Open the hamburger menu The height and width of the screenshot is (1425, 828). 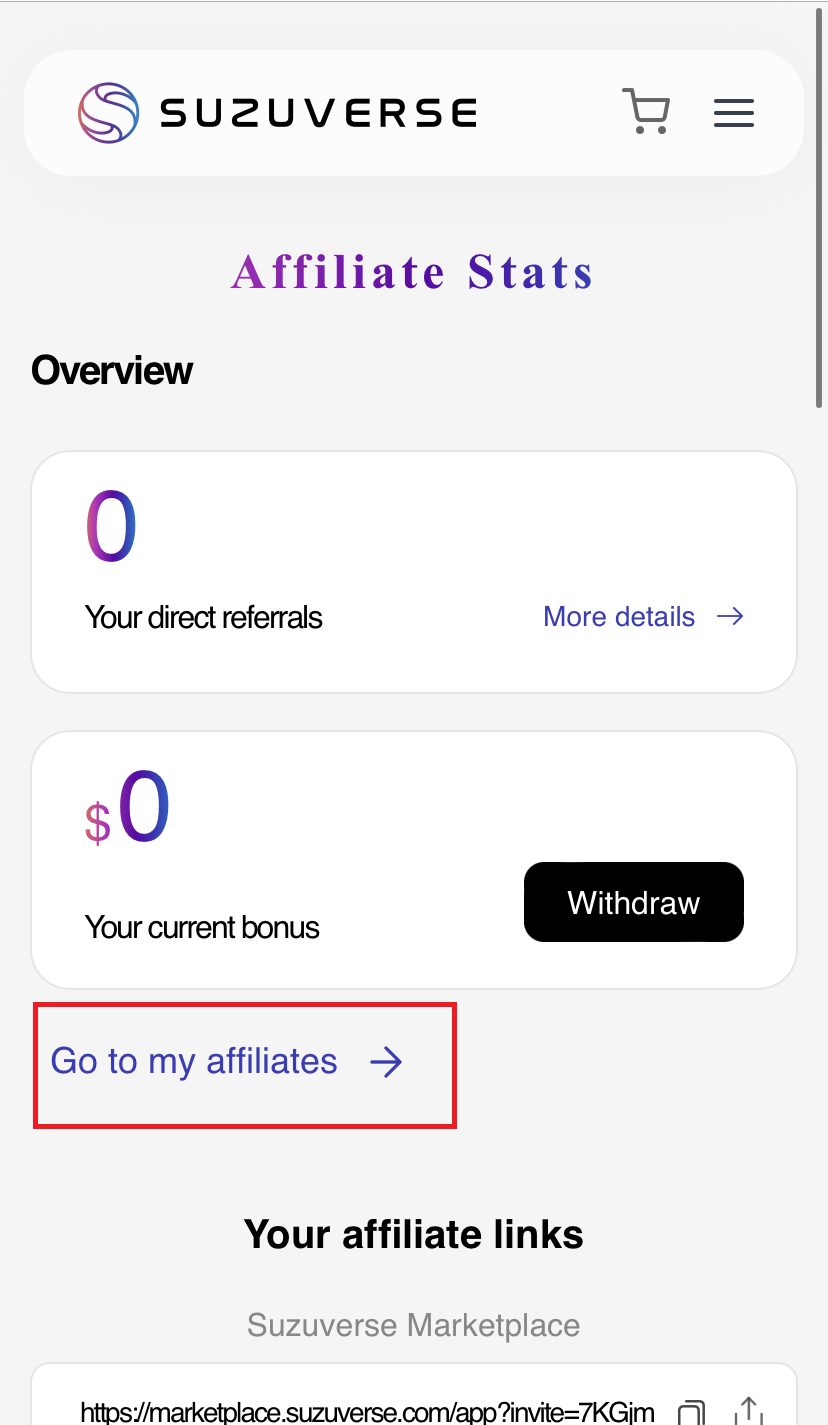pos(733,112)
